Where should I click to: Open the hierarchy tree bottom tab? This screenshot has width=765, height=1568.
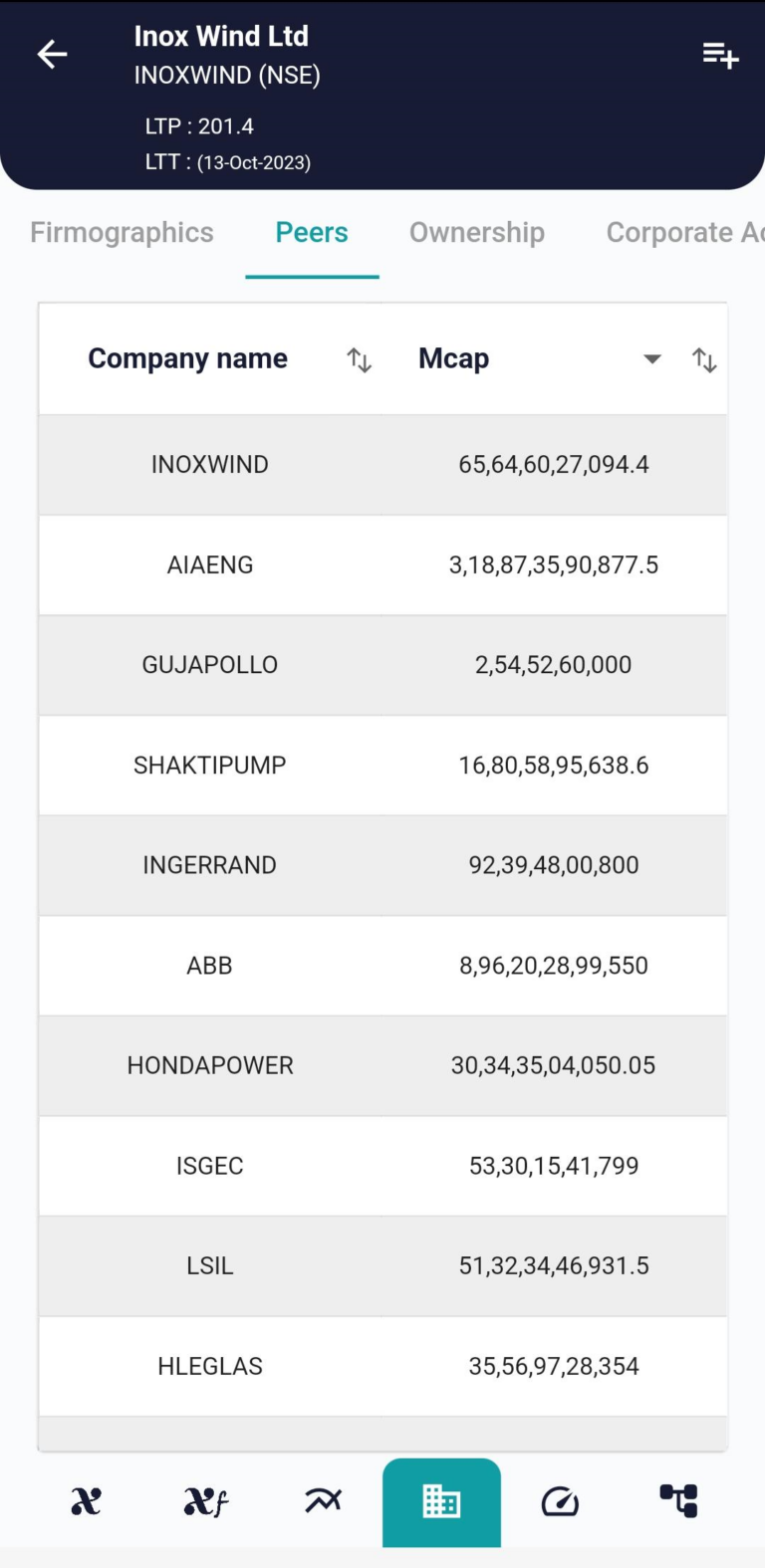pyautogui.click(x=678, y=1501)
